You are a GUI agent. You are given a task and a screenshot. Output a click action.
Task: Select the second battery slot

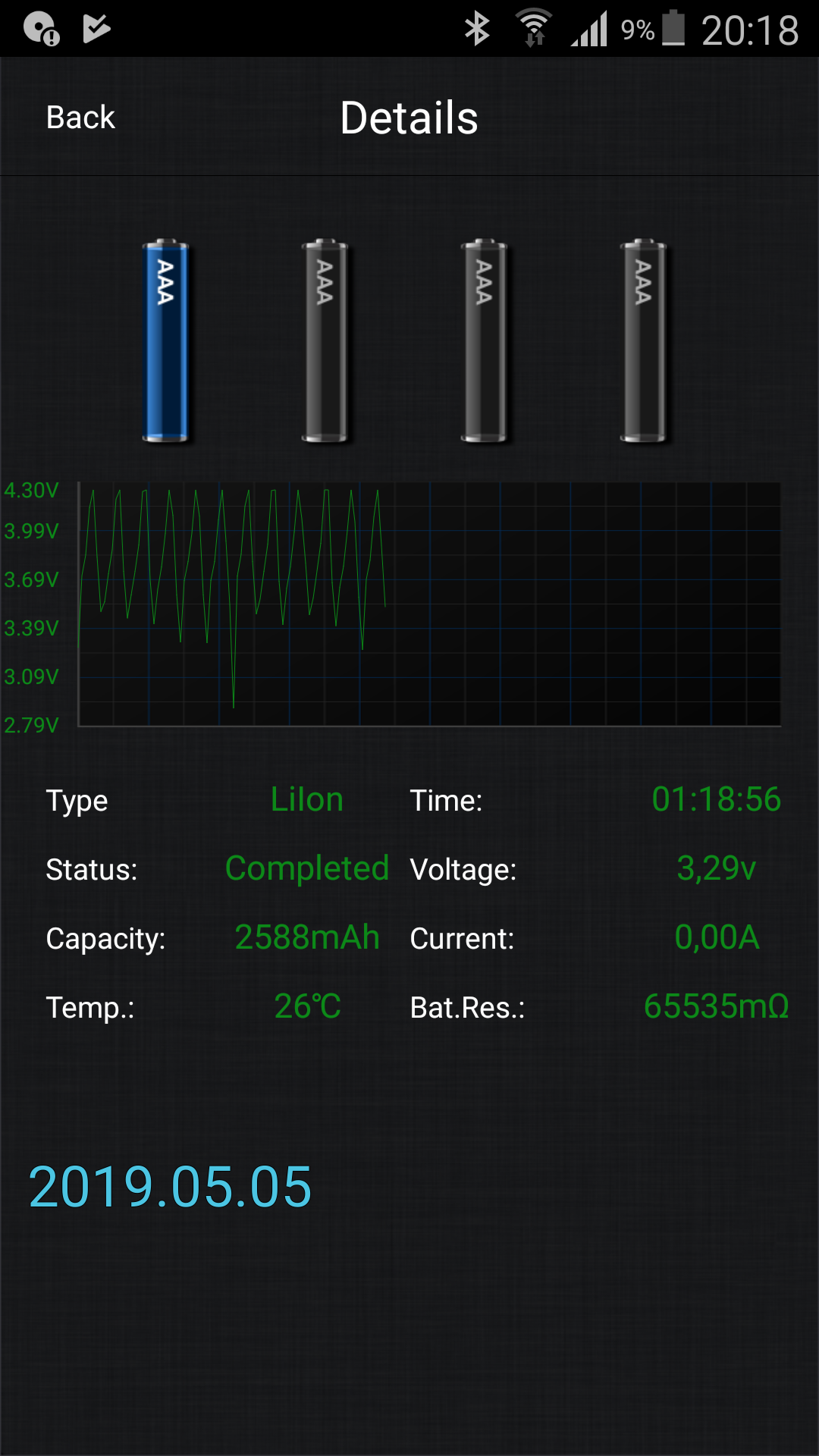(x=325, y=340)
